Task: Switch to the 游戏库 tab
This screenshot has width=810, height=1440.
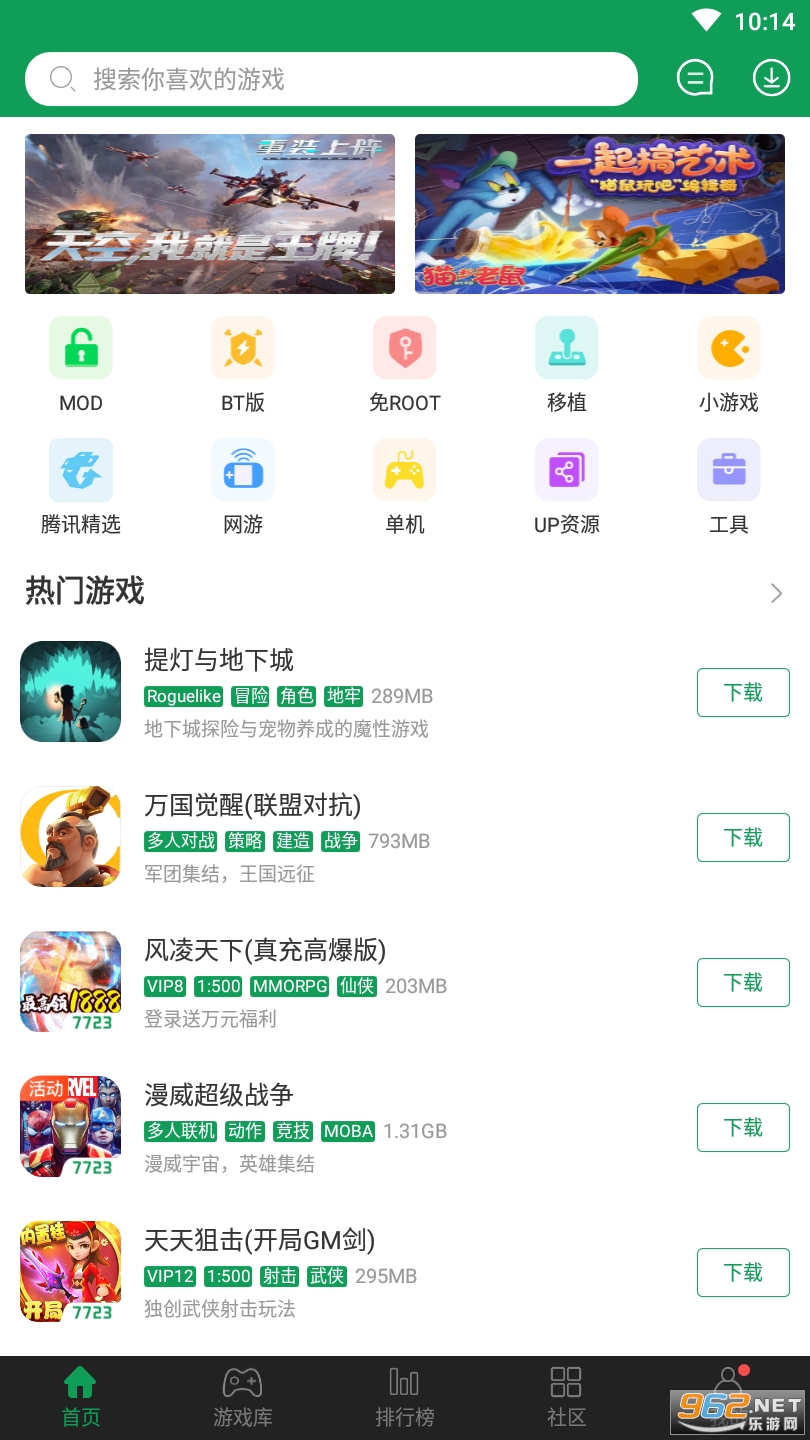Action: (243, 1397)
